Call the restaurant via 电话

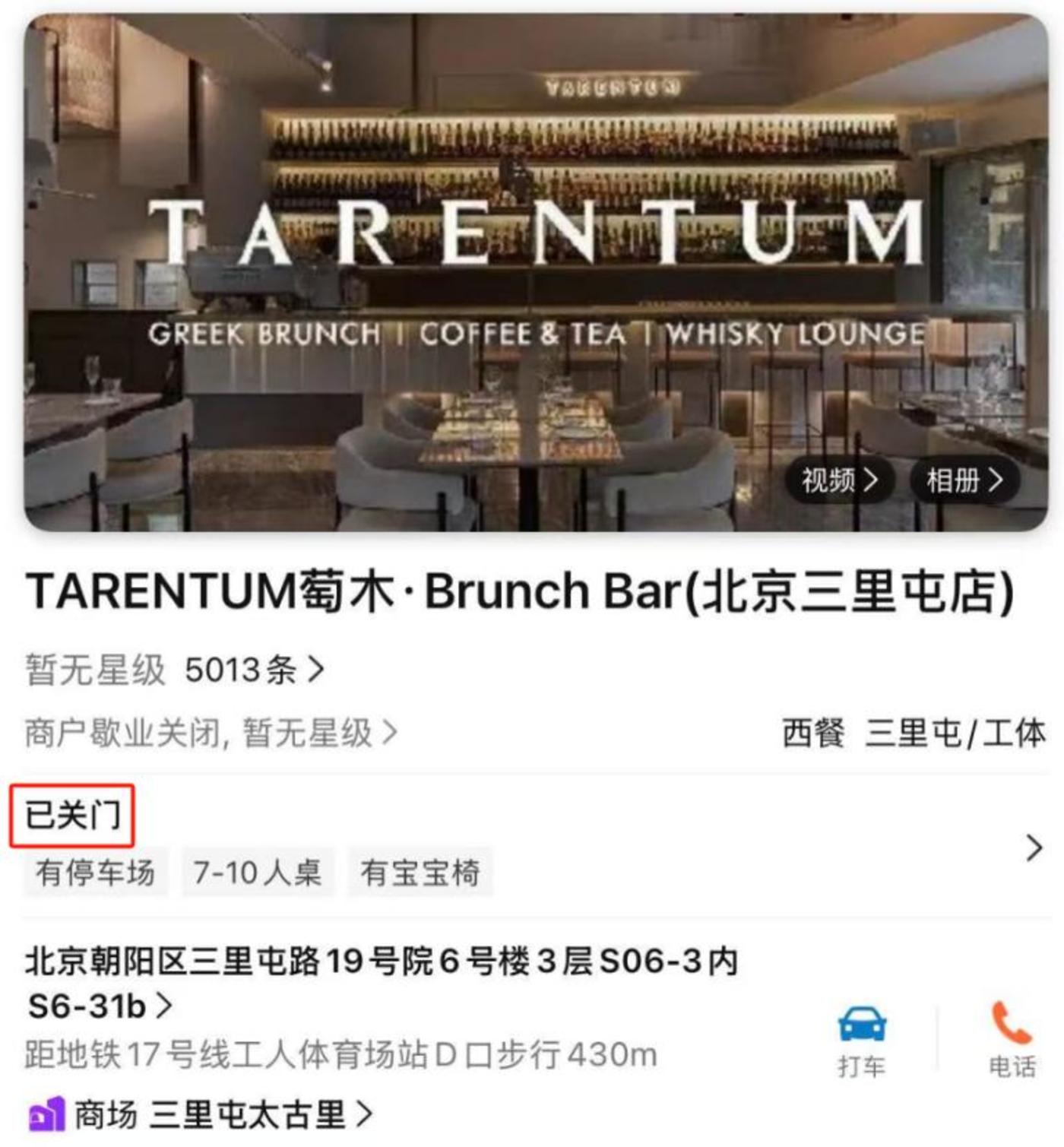tap(1012, 1039)
